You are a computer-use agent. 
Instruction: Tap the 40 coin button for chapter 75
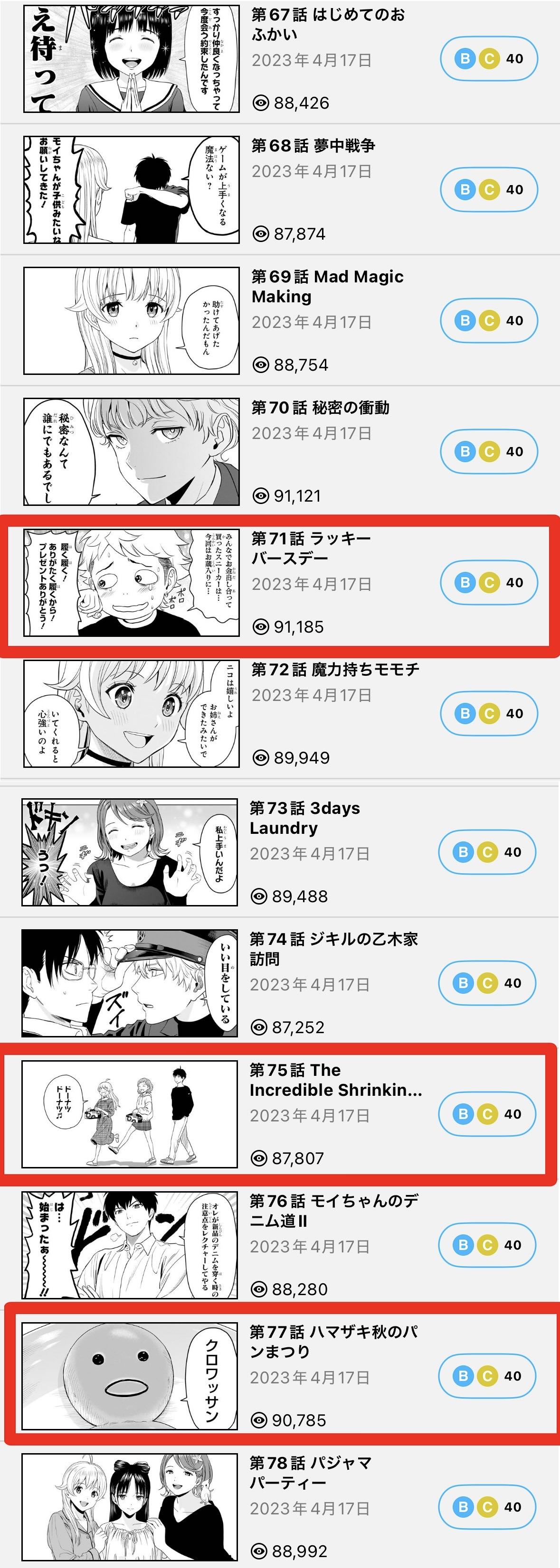point(487,1114)
